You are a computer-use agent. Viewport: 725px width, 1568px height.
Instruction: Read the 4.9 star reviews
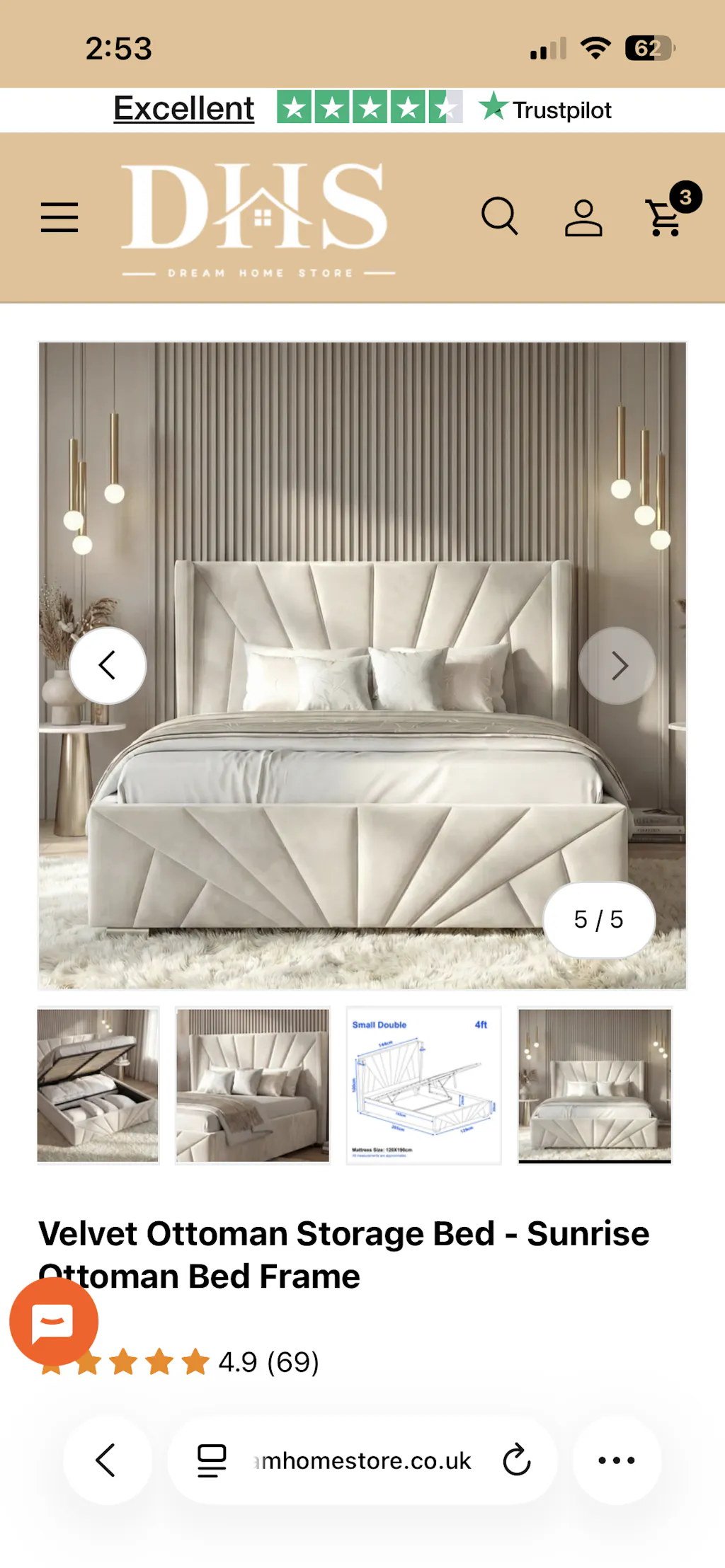(x=268, y=1362)
